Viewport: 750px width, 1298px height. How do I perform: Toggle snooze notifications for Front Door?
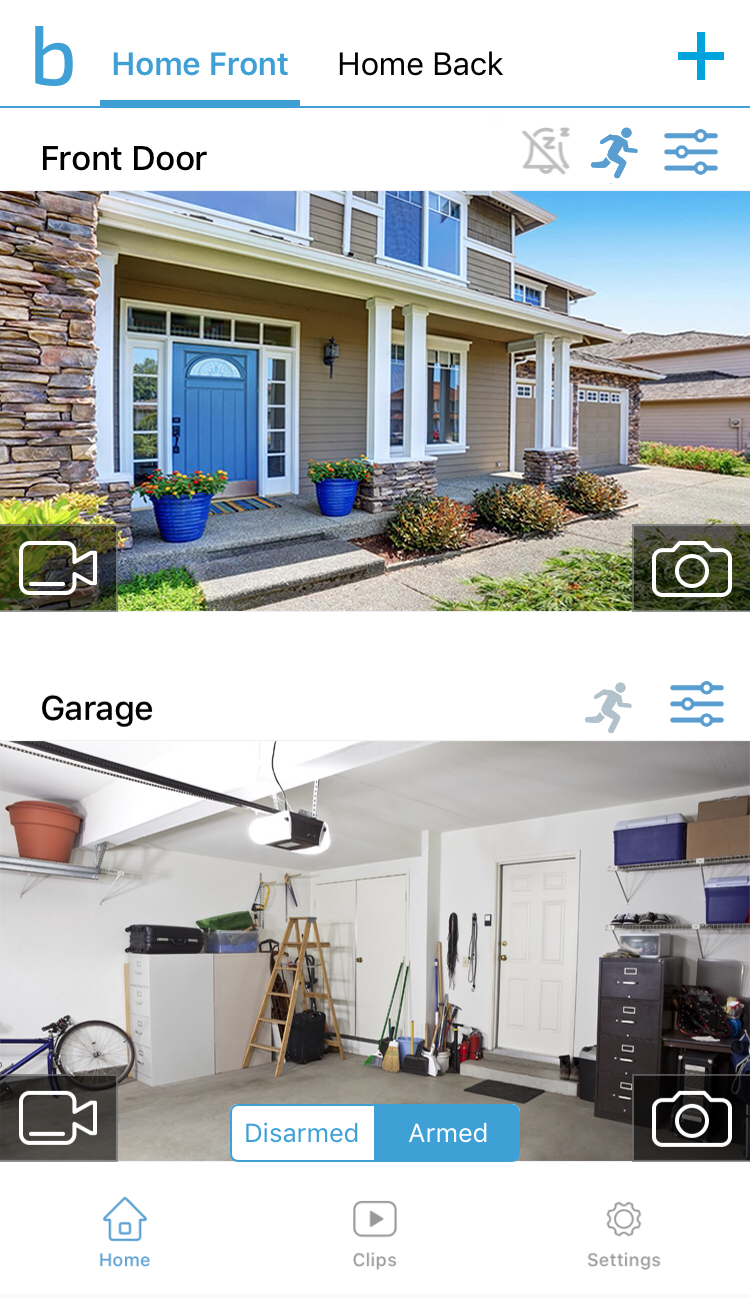click(x=546, y=152)
